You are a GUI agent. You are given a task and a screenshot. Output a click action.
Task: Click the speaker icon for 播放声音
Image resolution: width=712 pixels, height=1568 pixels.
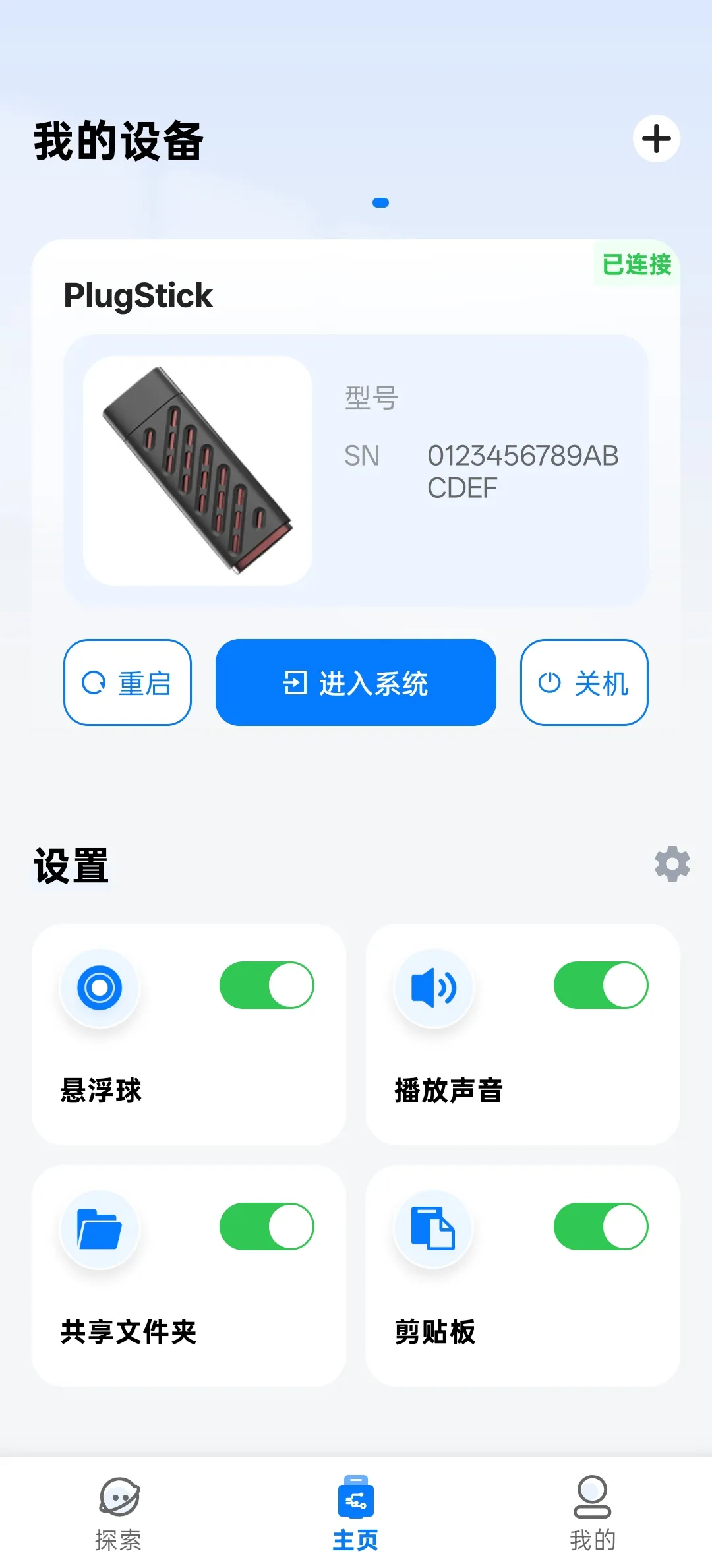tap(434, 986)
